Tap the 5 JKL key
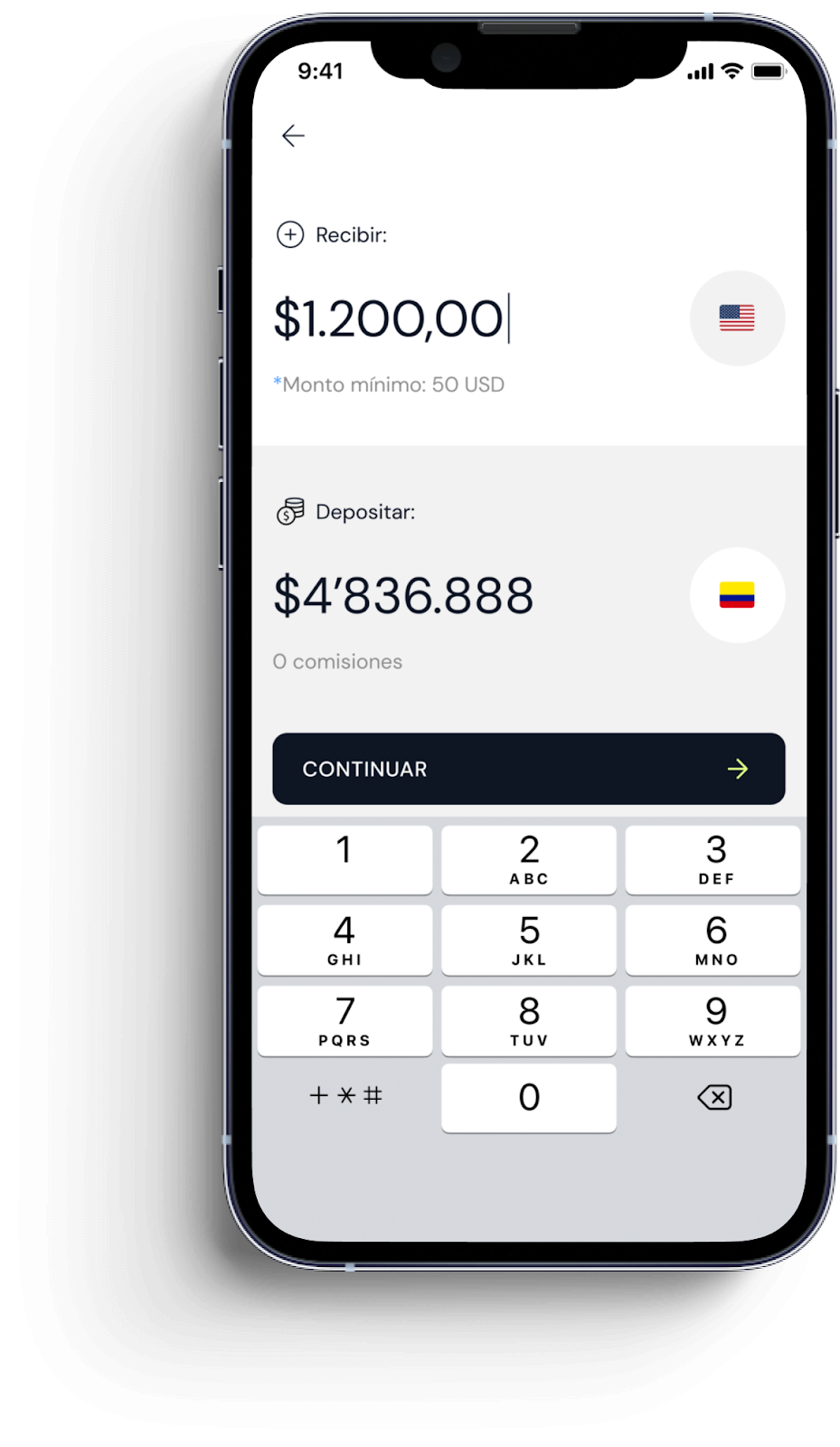 click(x=529, y=941)
